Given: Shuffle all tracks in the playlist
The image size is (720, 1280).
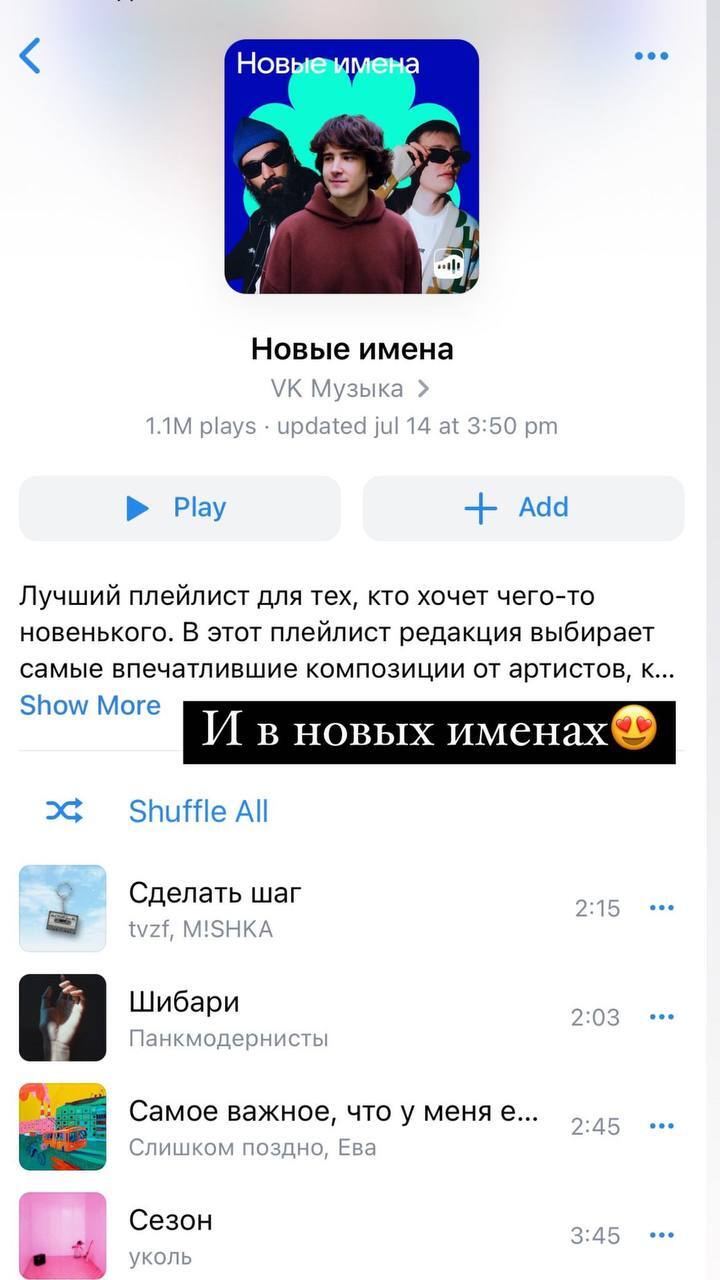Looking at the screenshot, I should click(198, 811).
